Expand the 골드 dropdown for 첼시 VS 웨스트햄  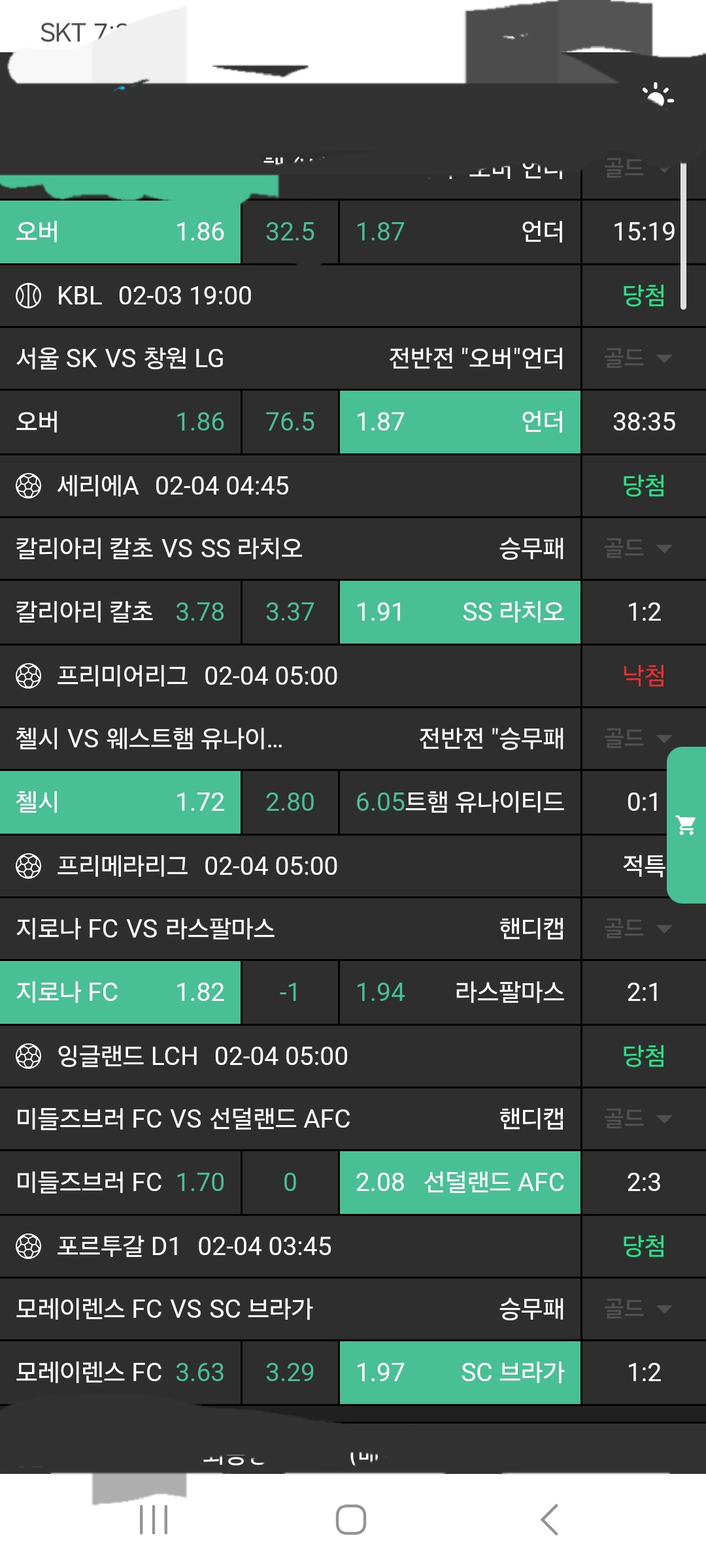pos(637,738)
